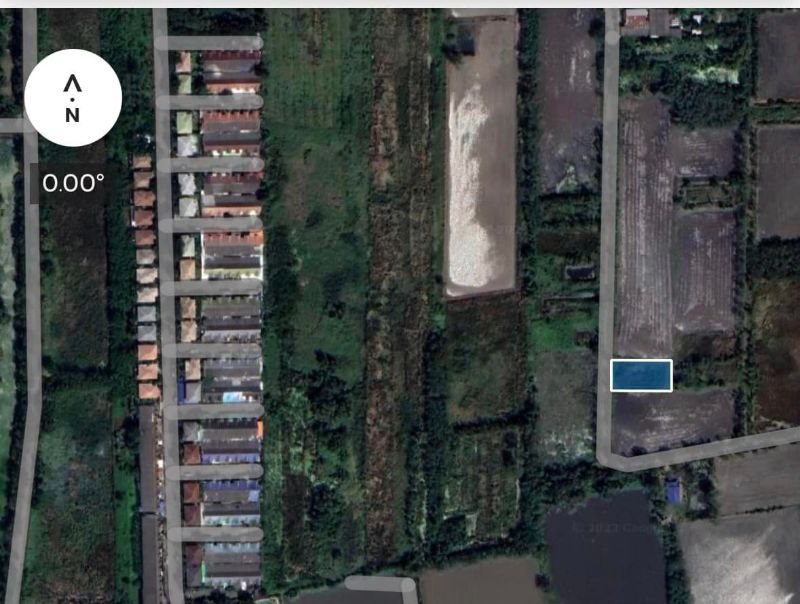Tap the north compass button
This screenshot has height=604, width=800.
[x=72, y=98]
